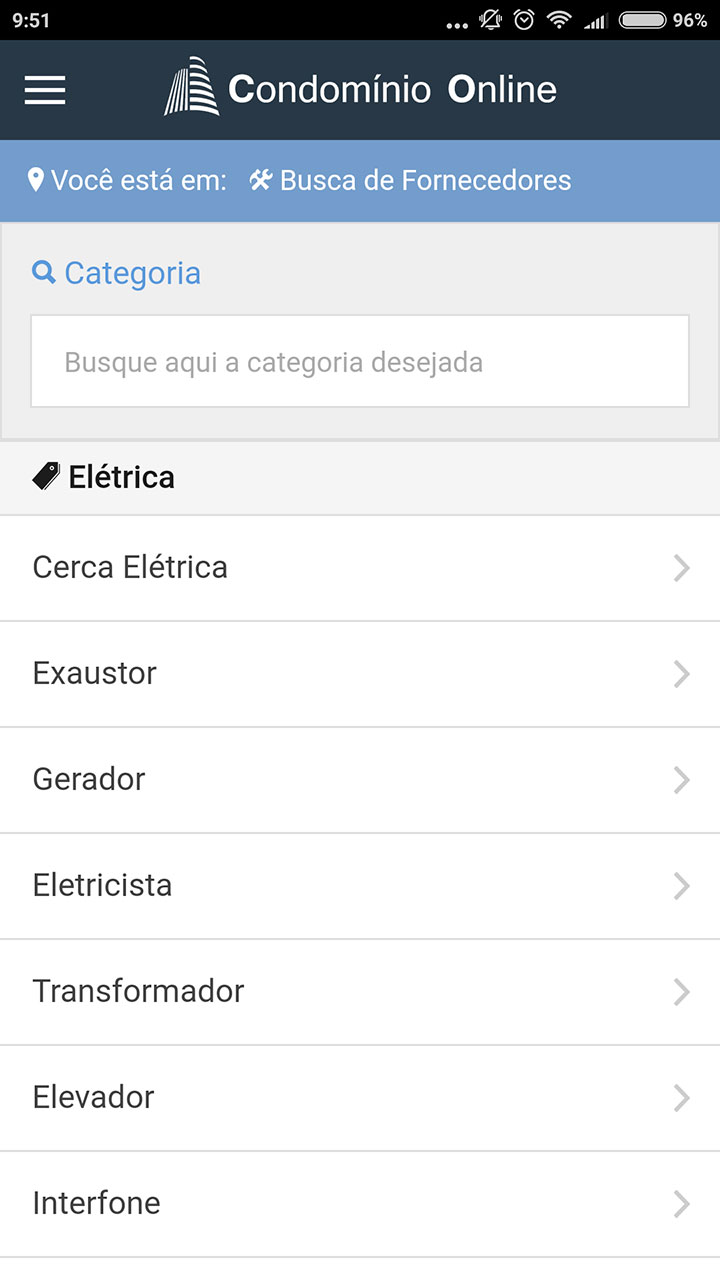The height and width of the screenshot is (1280, 720).
Task: Open the Interfone category
Action: pos(360,1204)
